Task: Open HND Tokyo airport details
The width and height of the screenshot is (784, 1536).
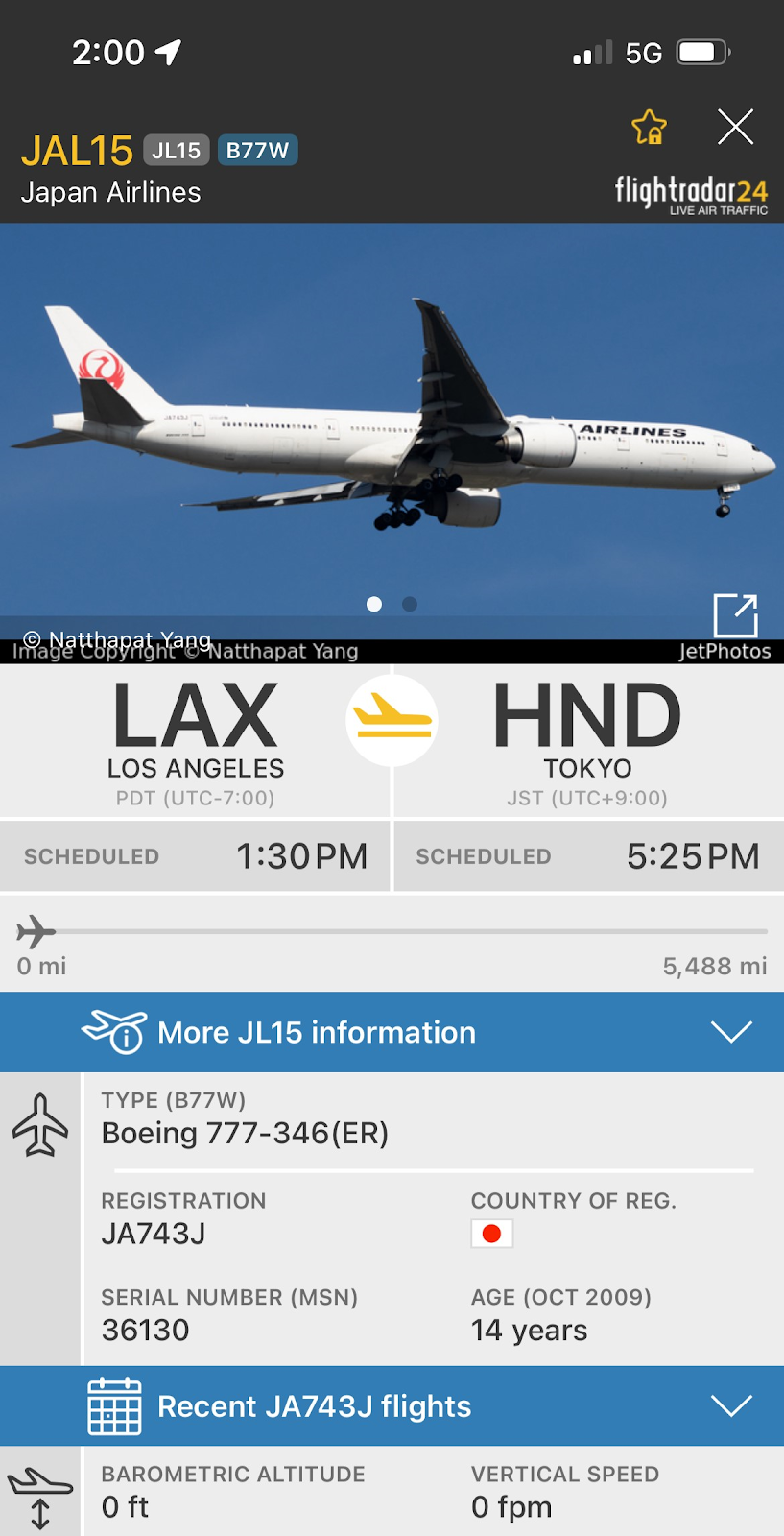Action: pos(588,741)
